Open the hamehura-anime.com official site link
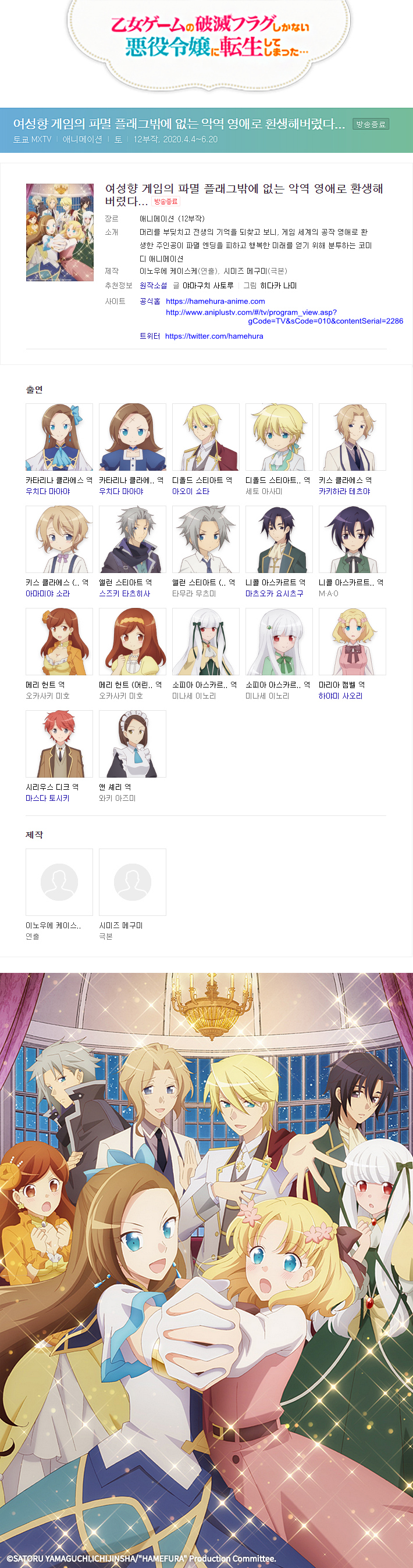The height and width of the screenshot is (1568, 413). (215, 301)
